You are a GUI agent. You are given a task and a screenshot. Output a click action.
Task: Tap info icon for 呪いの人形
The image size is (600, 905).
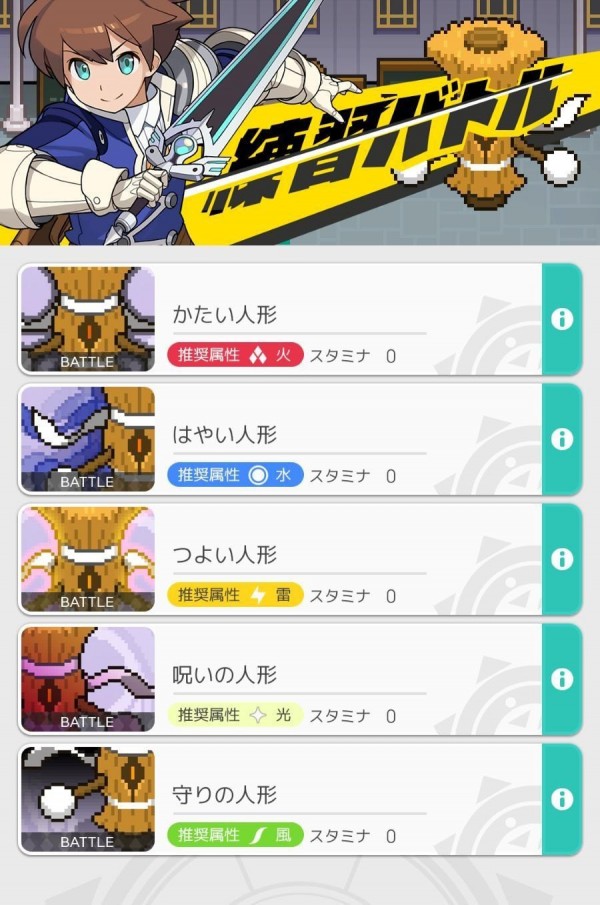[x=562, y=679]
